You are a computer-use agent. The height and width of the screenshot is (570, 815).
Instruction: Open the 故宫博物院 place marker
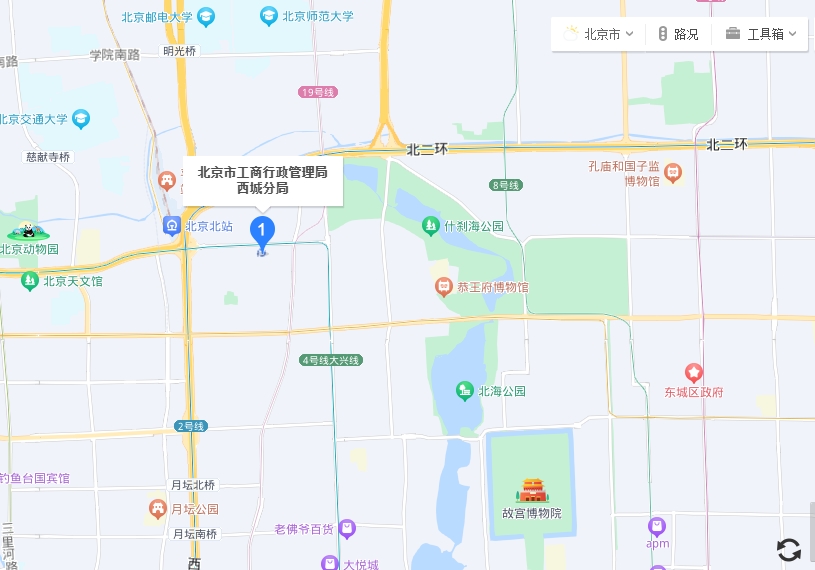tap(532, 491)
